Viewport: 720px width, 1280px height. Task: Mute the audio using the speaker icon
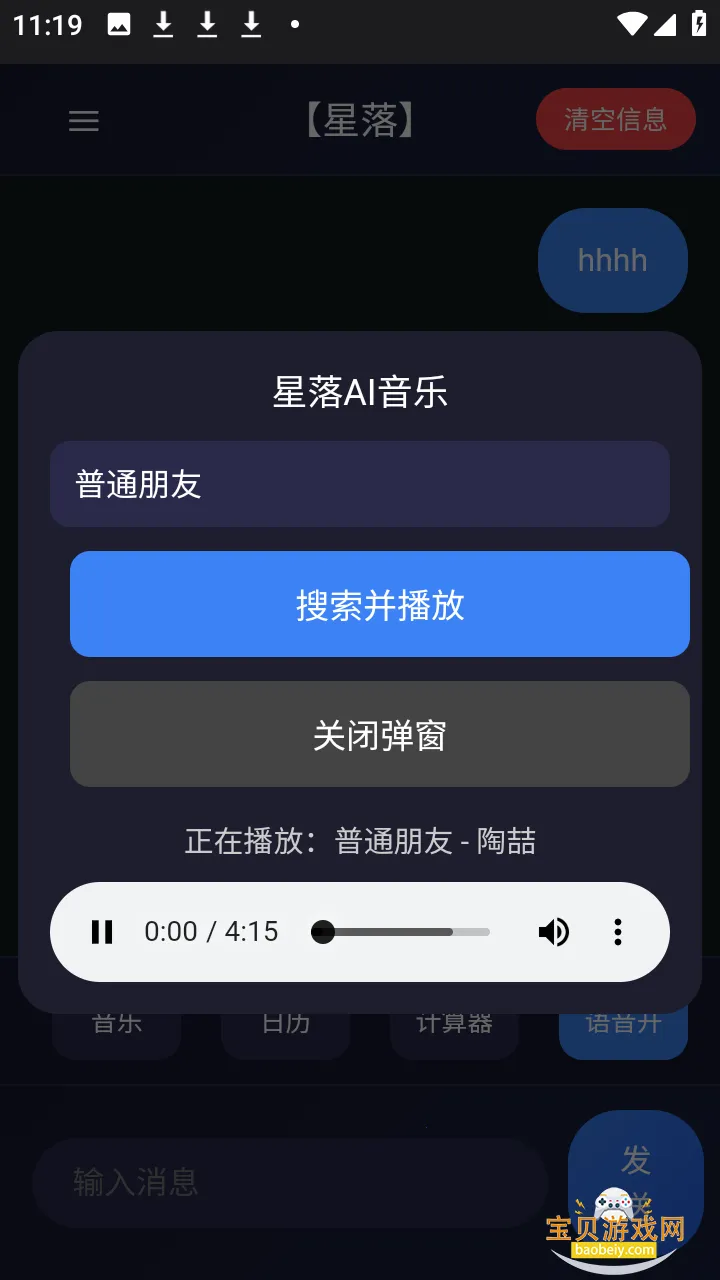tap(554, 931)
